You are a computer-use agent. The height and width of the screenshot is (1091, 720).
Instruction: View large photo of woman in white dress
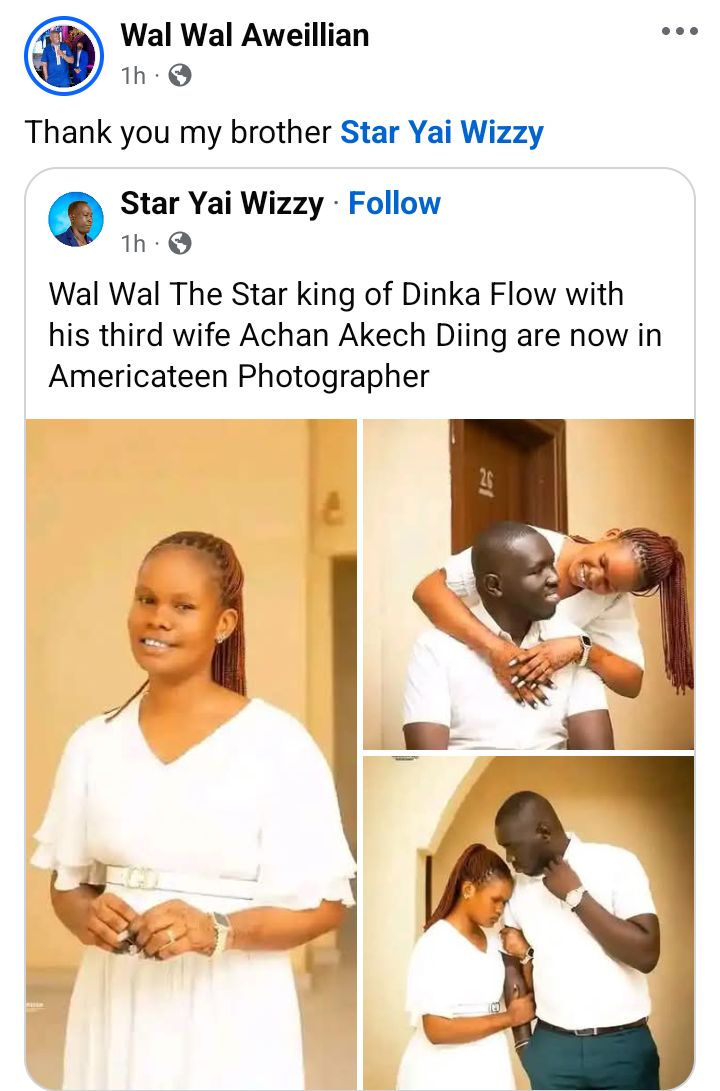191,754
